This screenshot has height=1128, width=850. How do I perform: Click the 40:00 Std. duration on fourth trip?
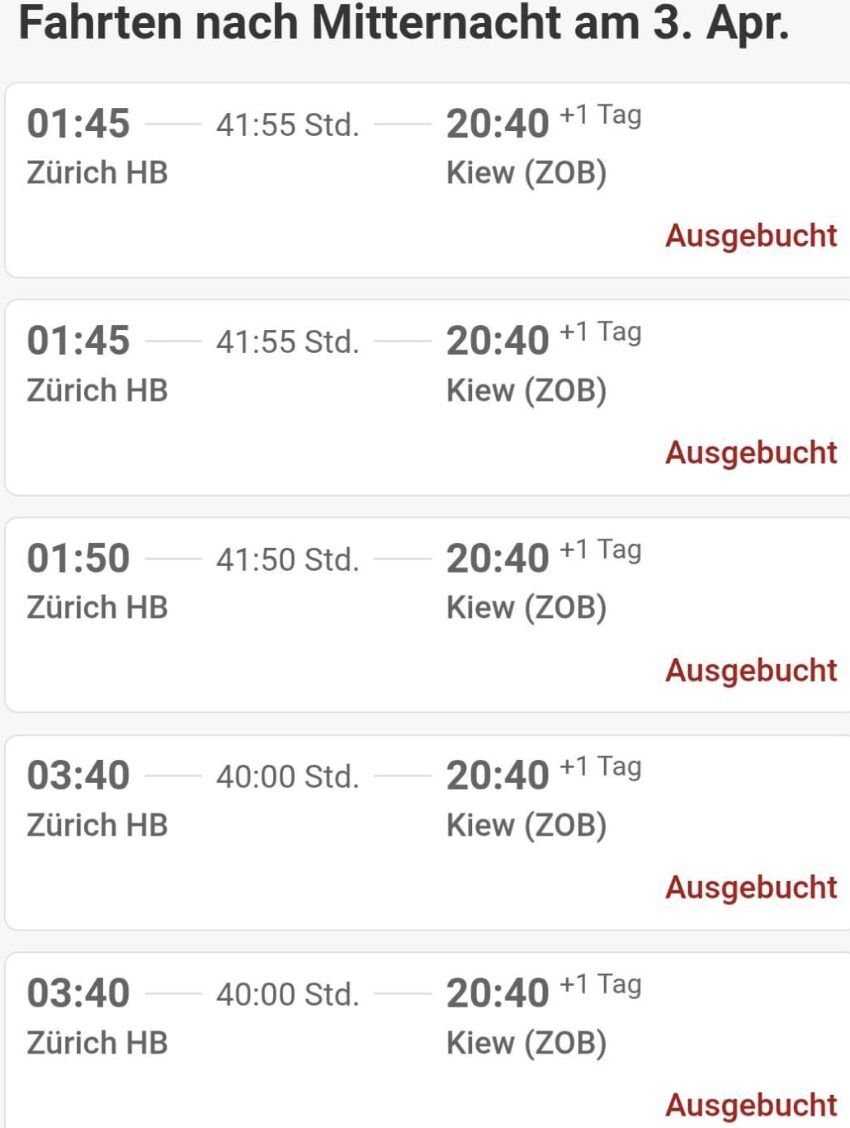coord(288,776)
